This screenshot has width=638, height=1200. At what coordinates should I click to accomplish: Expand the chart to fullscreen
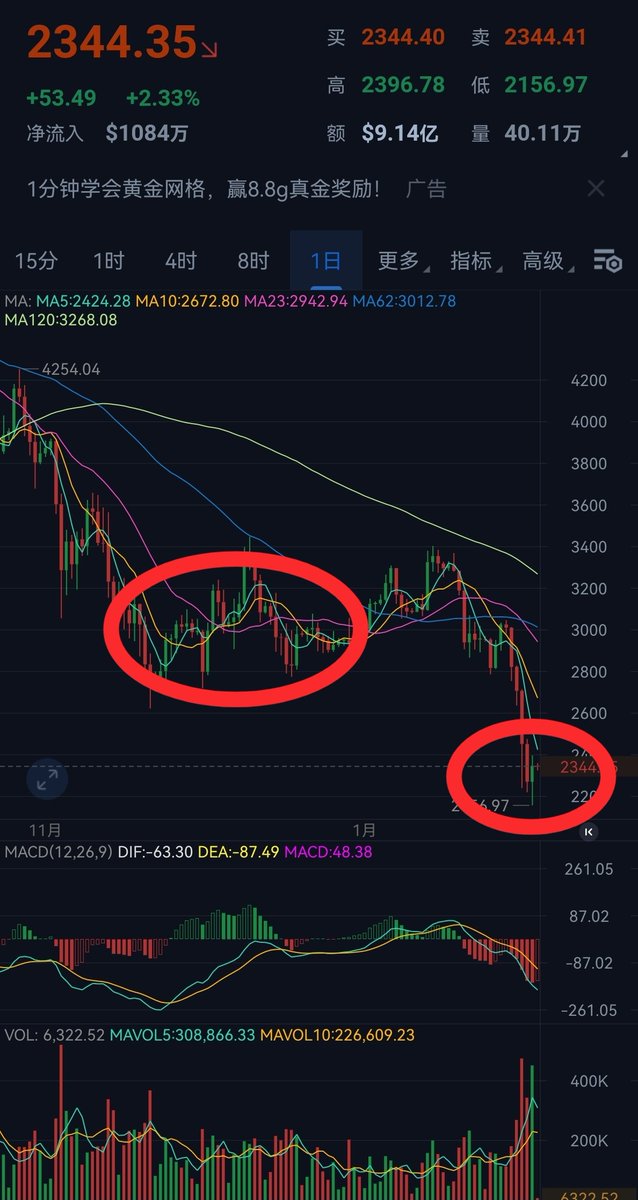[46, 779]
